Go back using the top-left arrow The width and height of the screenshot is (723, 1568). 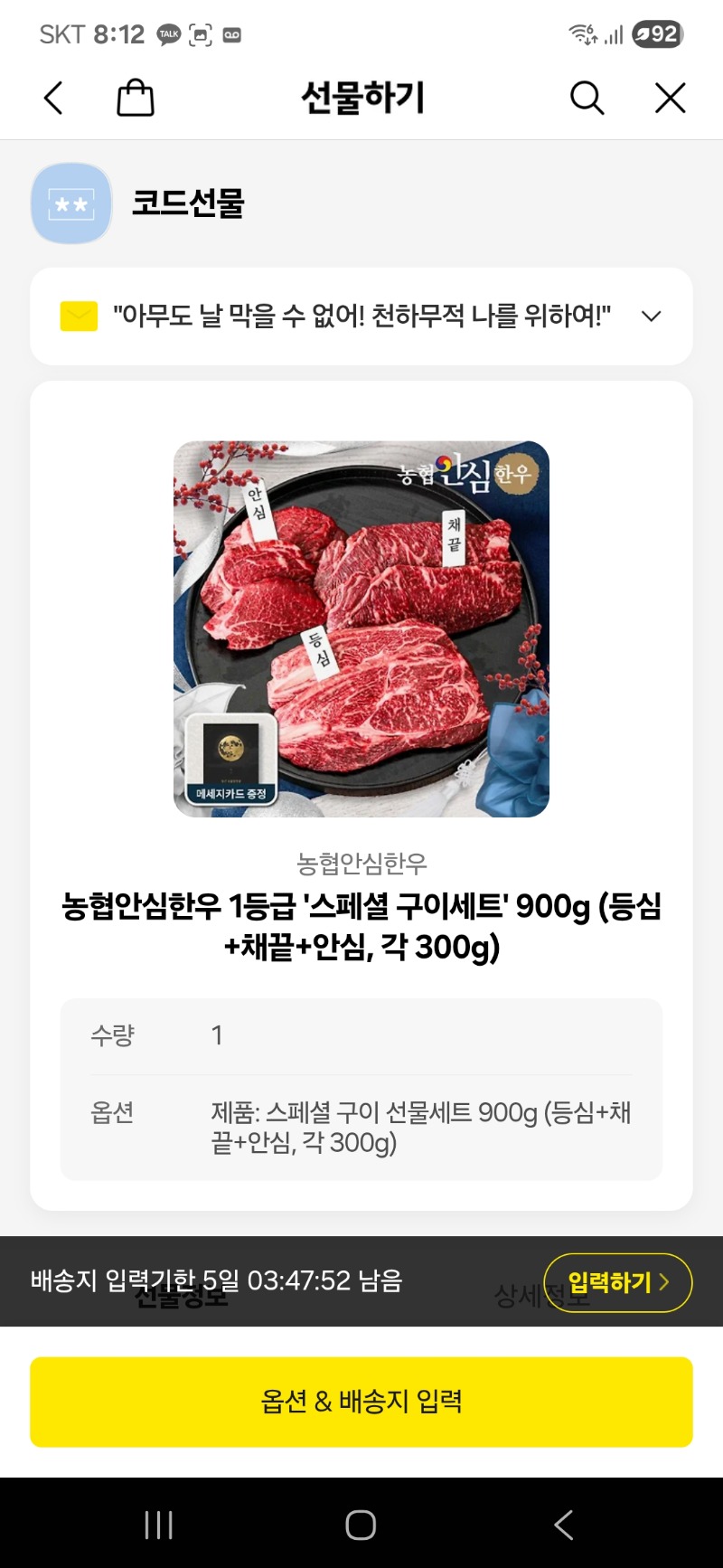(x=54, y=98)
